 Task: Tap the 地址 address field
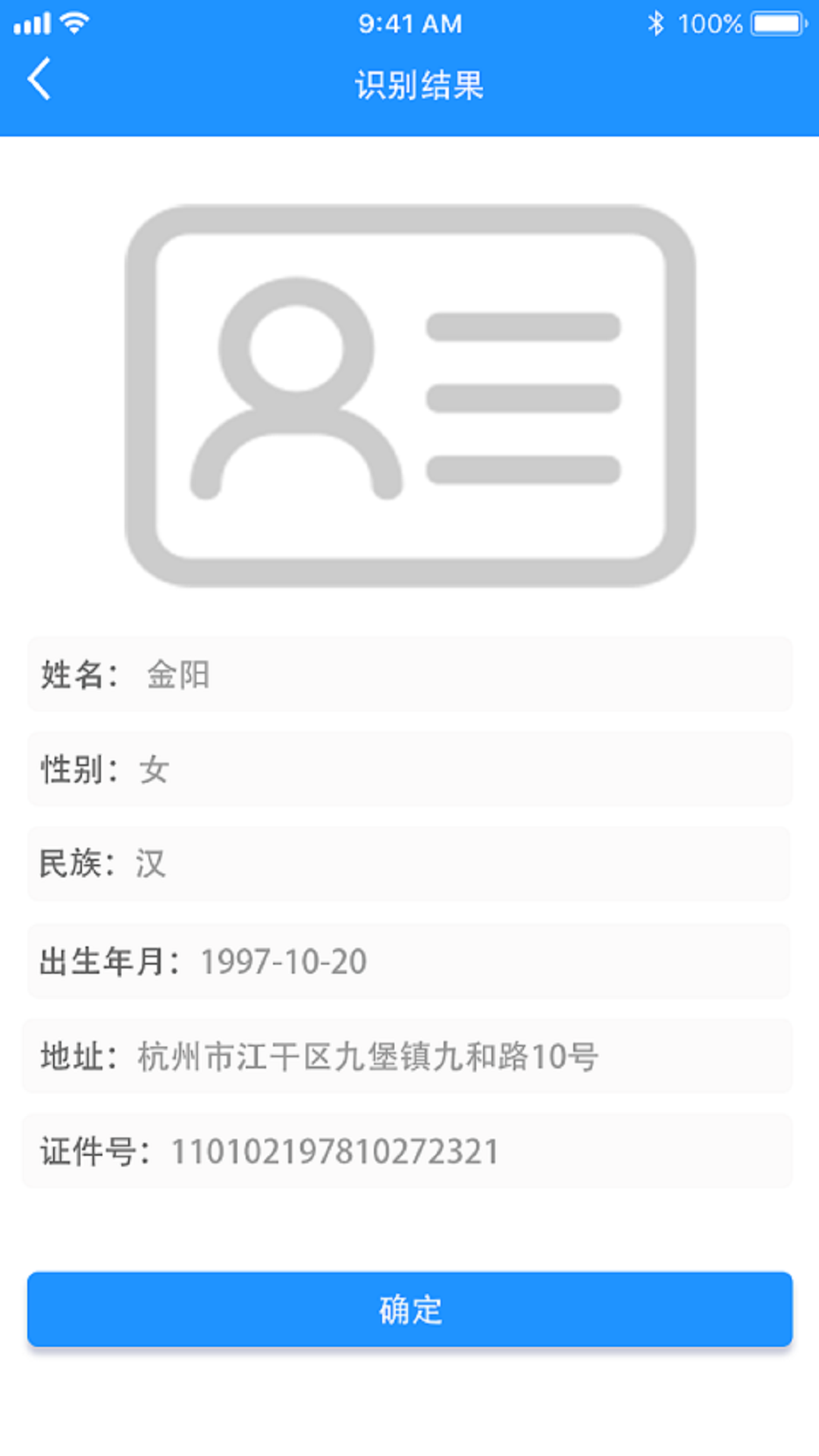[x=409, y=1054]
